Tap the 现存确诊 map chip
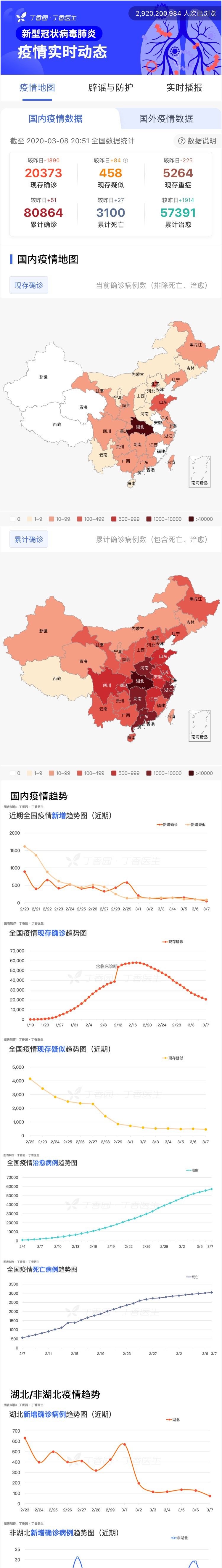 tap(29, 286)
